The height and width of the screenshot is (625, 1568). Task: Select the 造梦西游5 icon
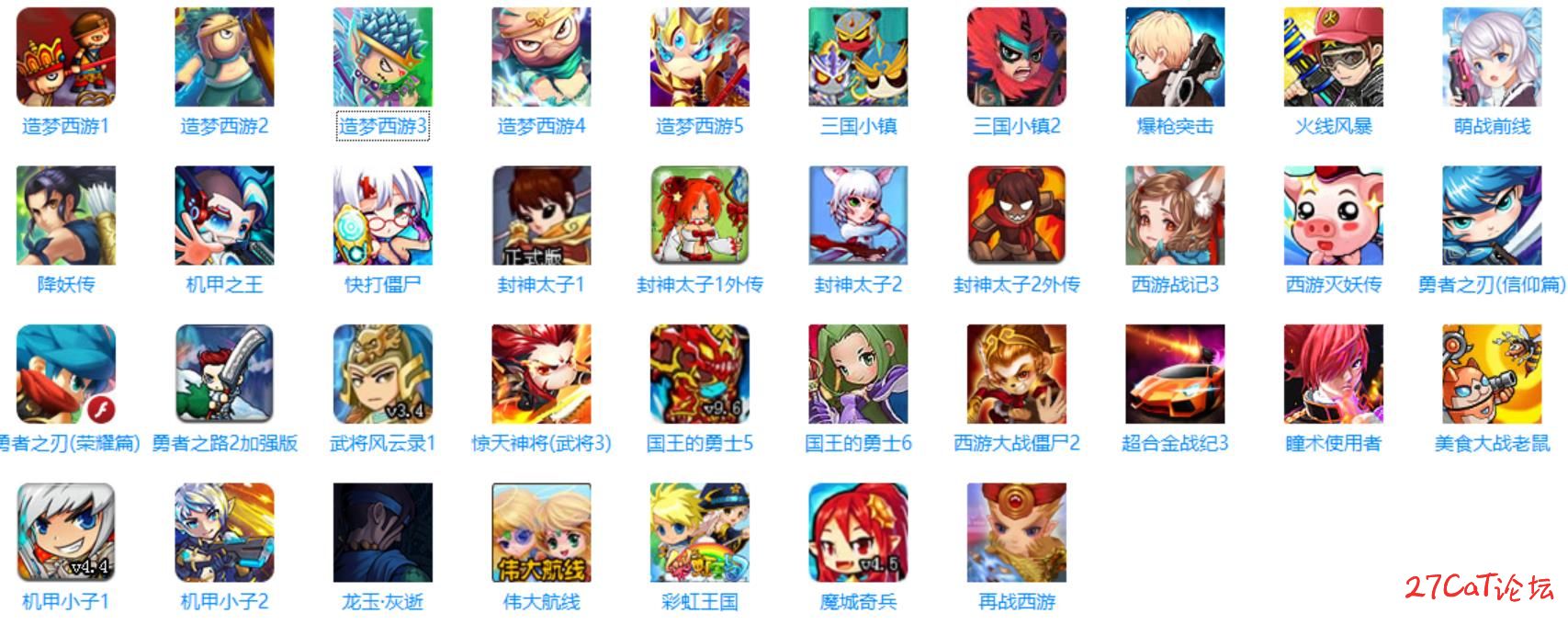(x=700, y=57)
